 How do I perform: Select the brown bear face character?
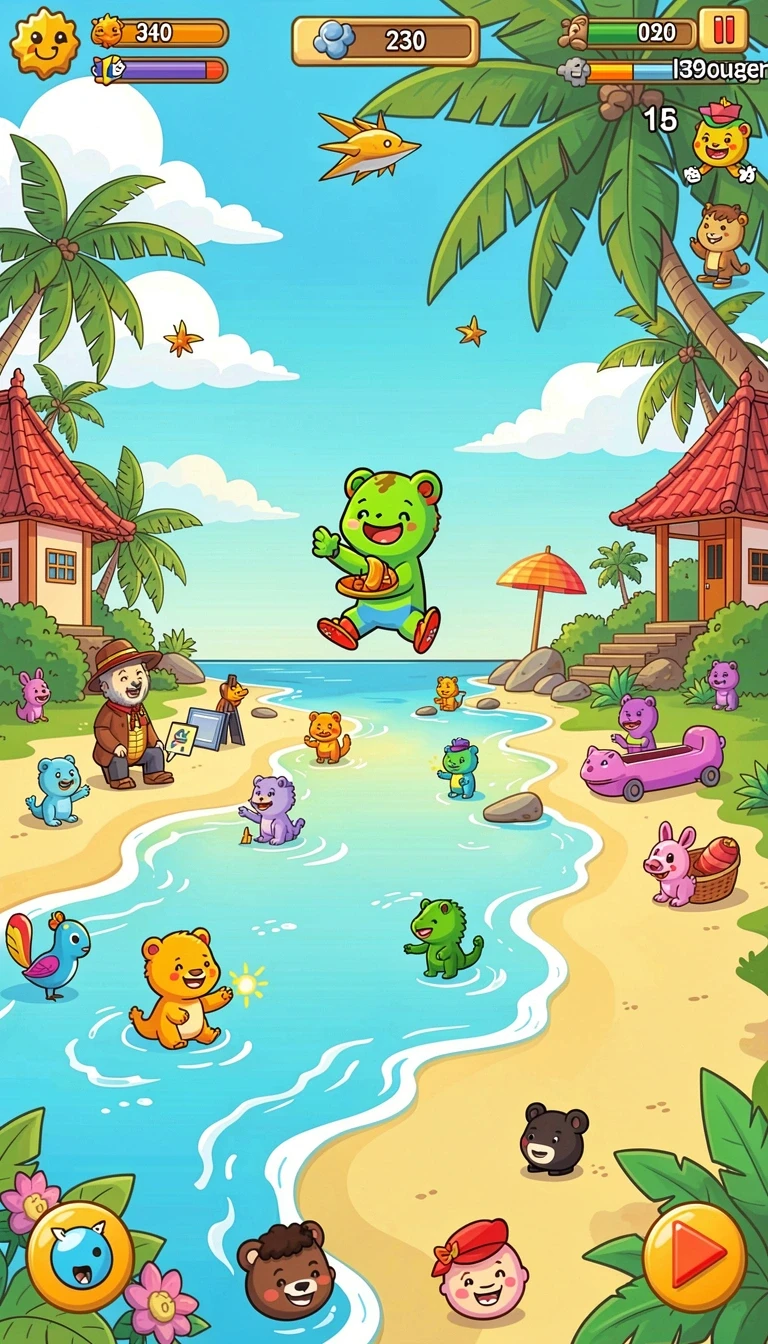coord(286,1270)
